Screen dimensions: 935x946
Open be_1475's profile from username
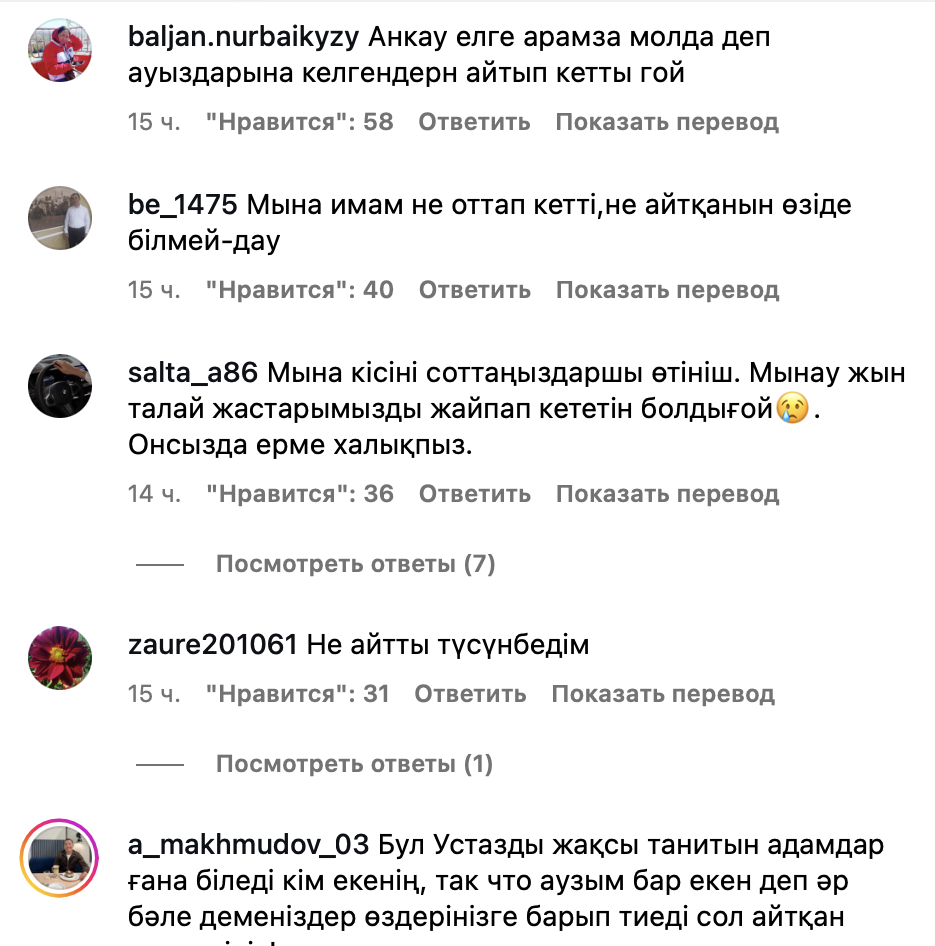click(x=183, y=205)
